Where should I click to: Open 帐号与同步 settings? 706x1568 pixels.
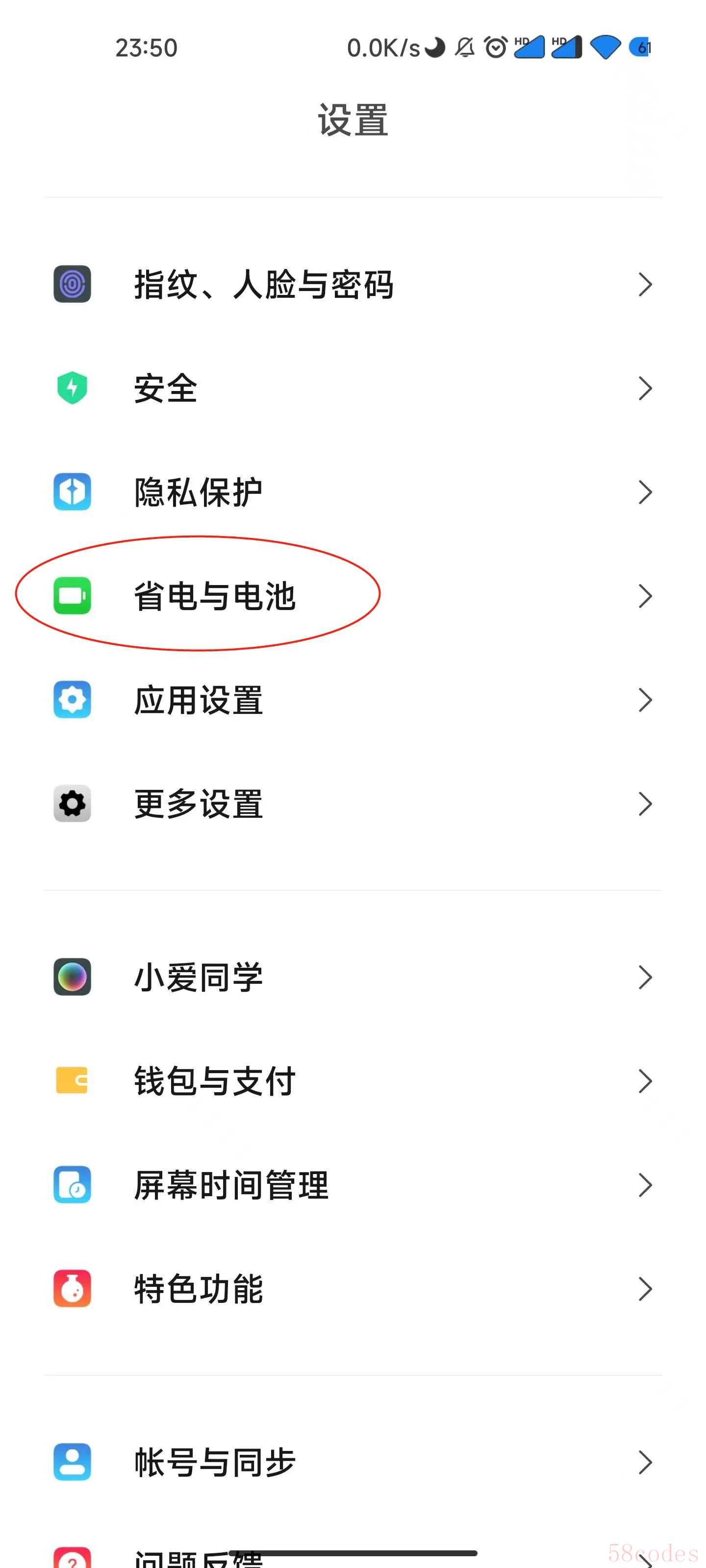pyautogui.click(x=214, y=1462)
